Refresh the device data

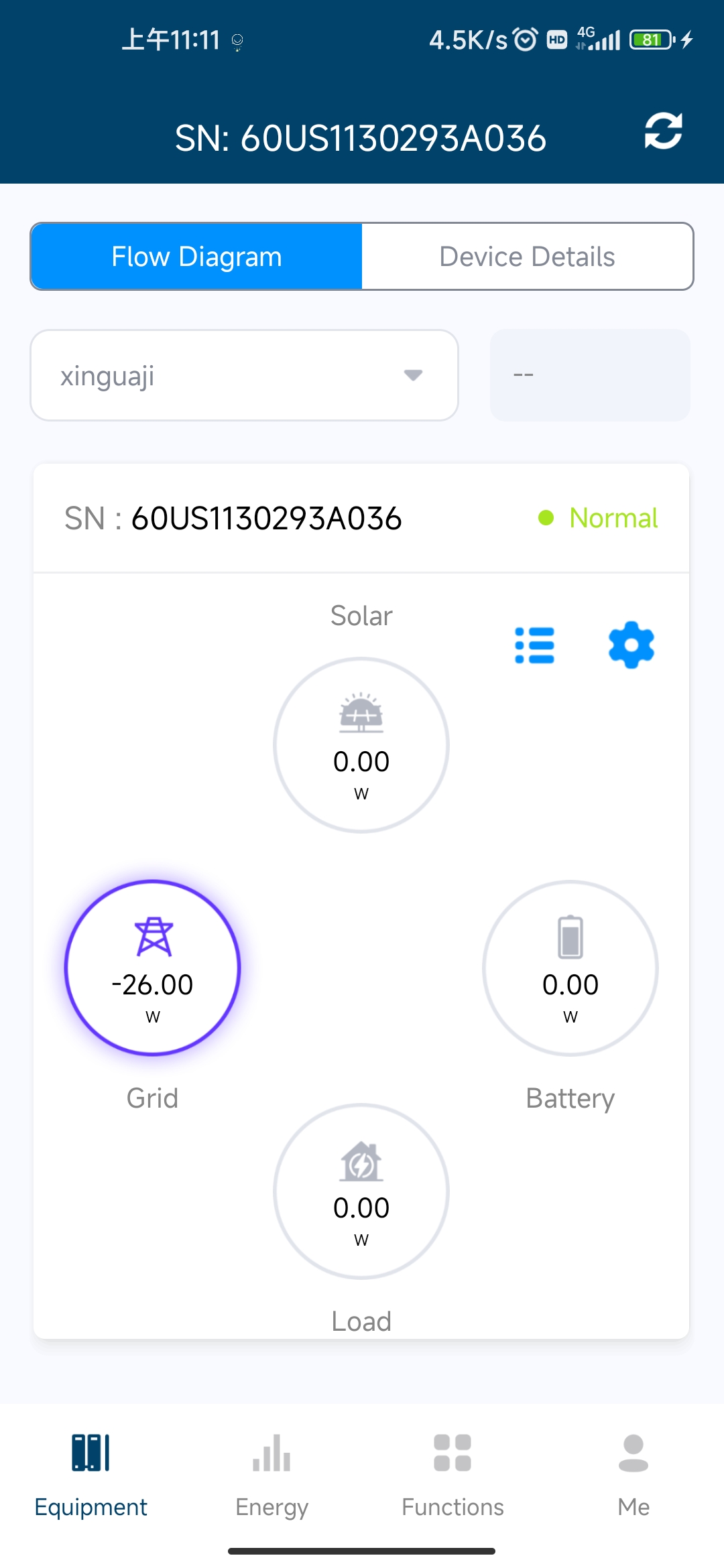click(663, 131)
